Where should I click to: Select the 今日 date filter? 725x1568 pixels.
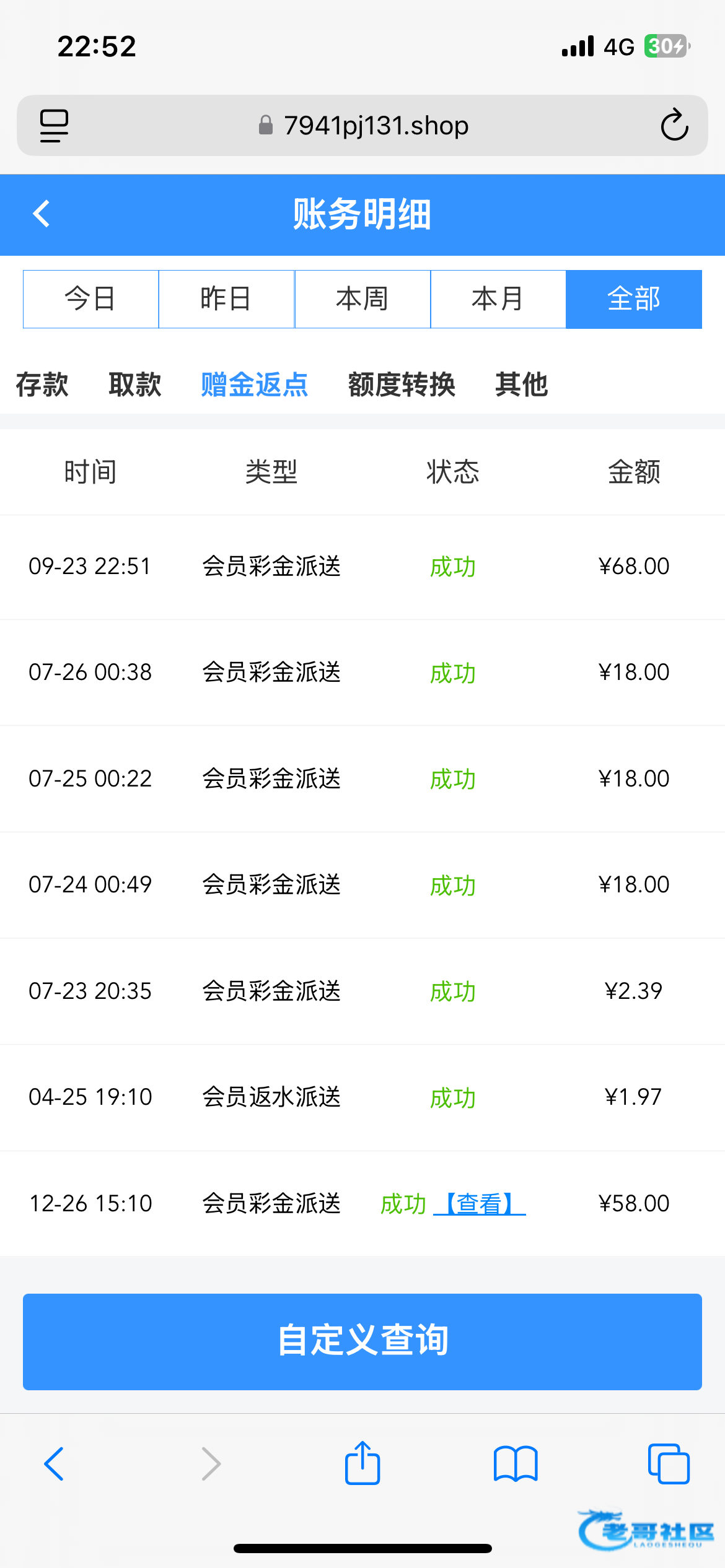(91, 299)
